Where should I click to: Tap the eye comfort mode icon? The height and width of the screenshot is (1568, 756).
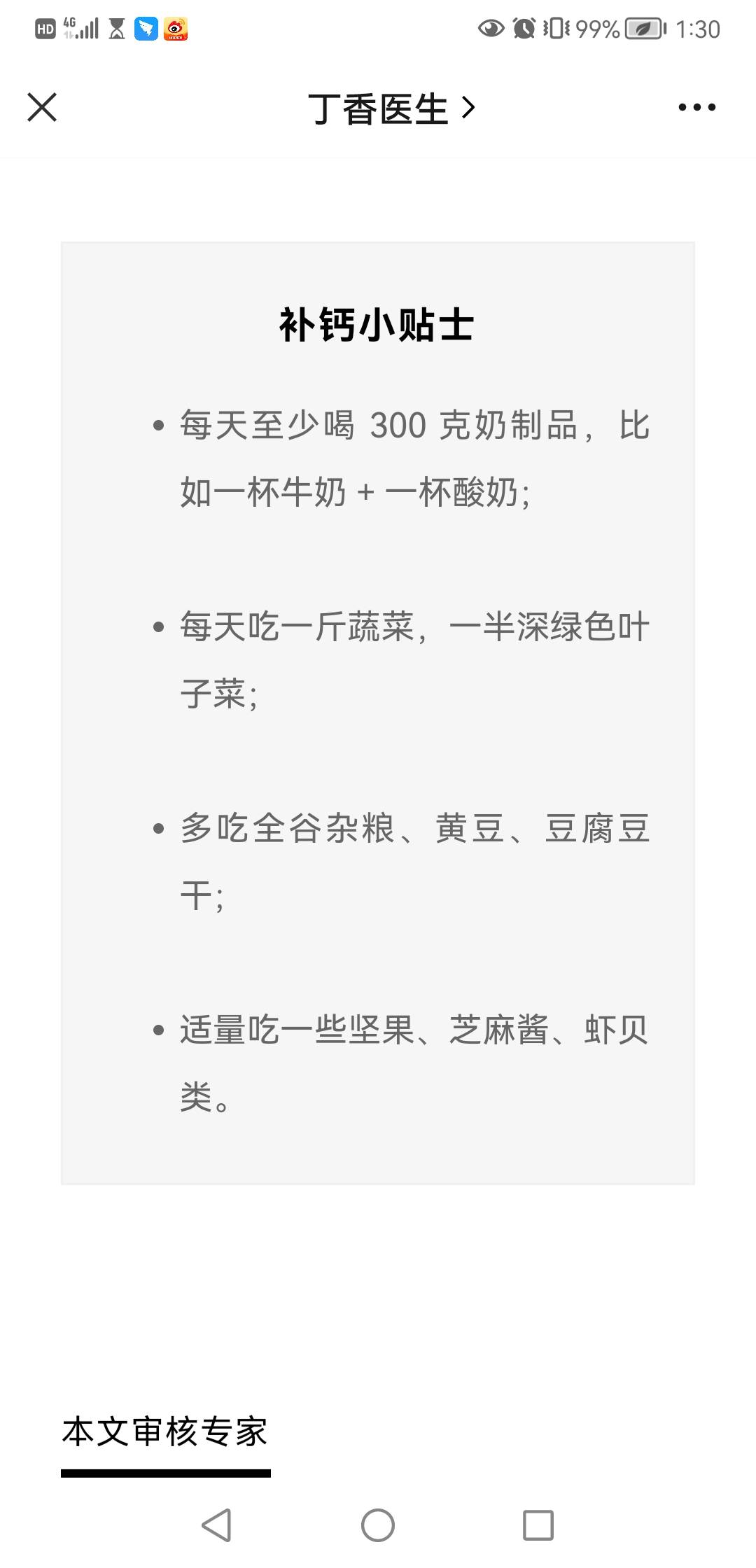click(490, 29)
